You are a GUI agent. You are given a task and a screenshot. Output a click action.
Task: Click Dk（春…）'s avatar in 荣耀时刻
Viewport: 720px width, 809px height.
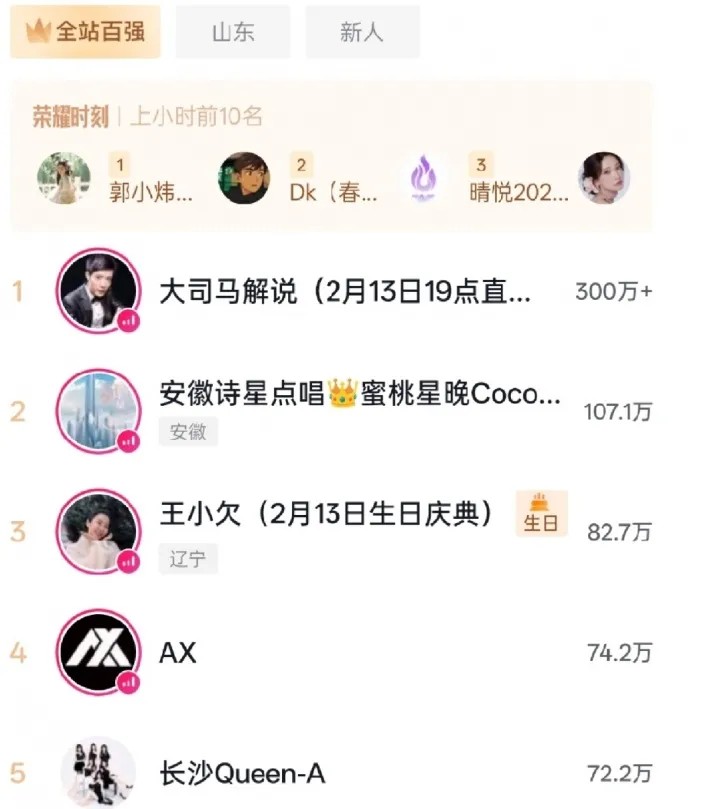pos(245,178)
